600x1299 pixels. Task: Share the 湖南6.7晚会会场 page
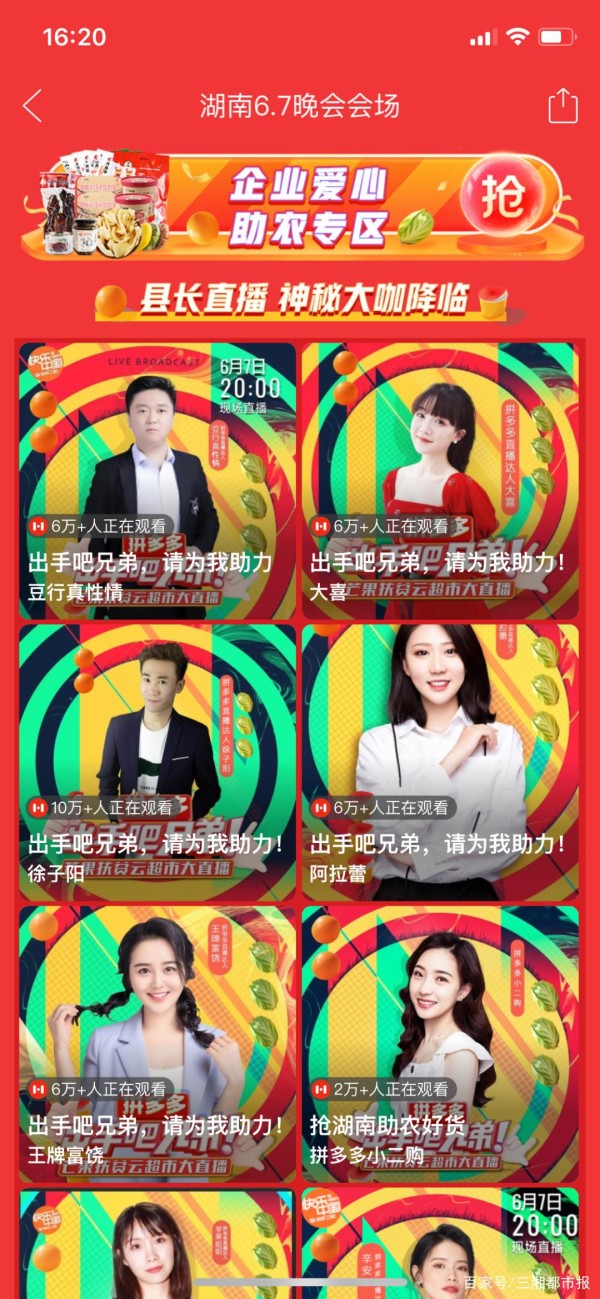click(563, 105)
